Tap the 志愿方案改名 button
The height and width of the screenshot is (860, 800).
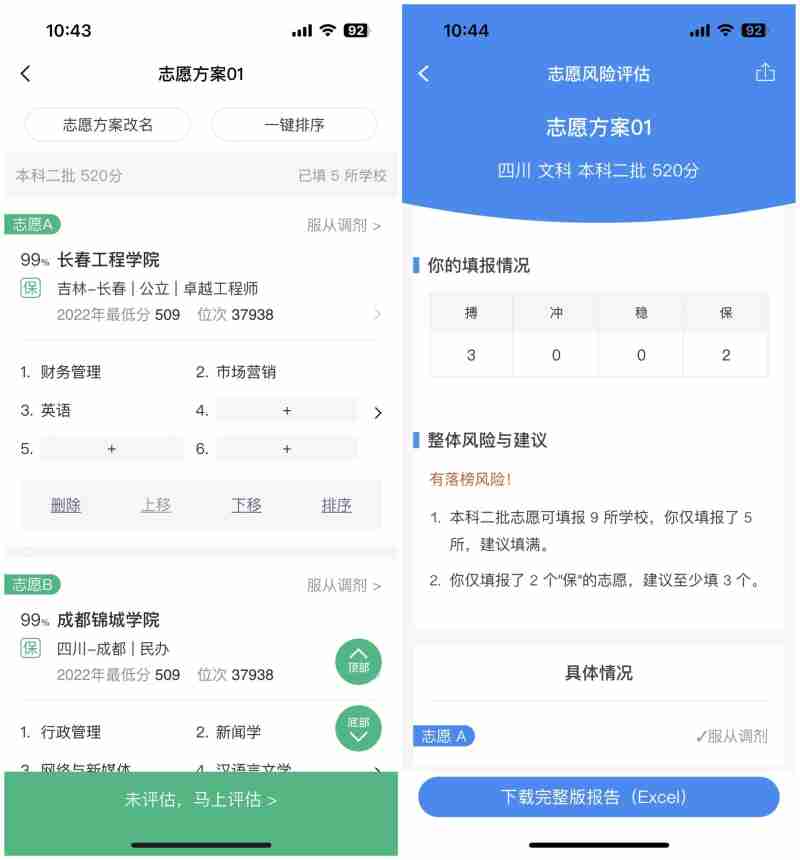(108, 124)
